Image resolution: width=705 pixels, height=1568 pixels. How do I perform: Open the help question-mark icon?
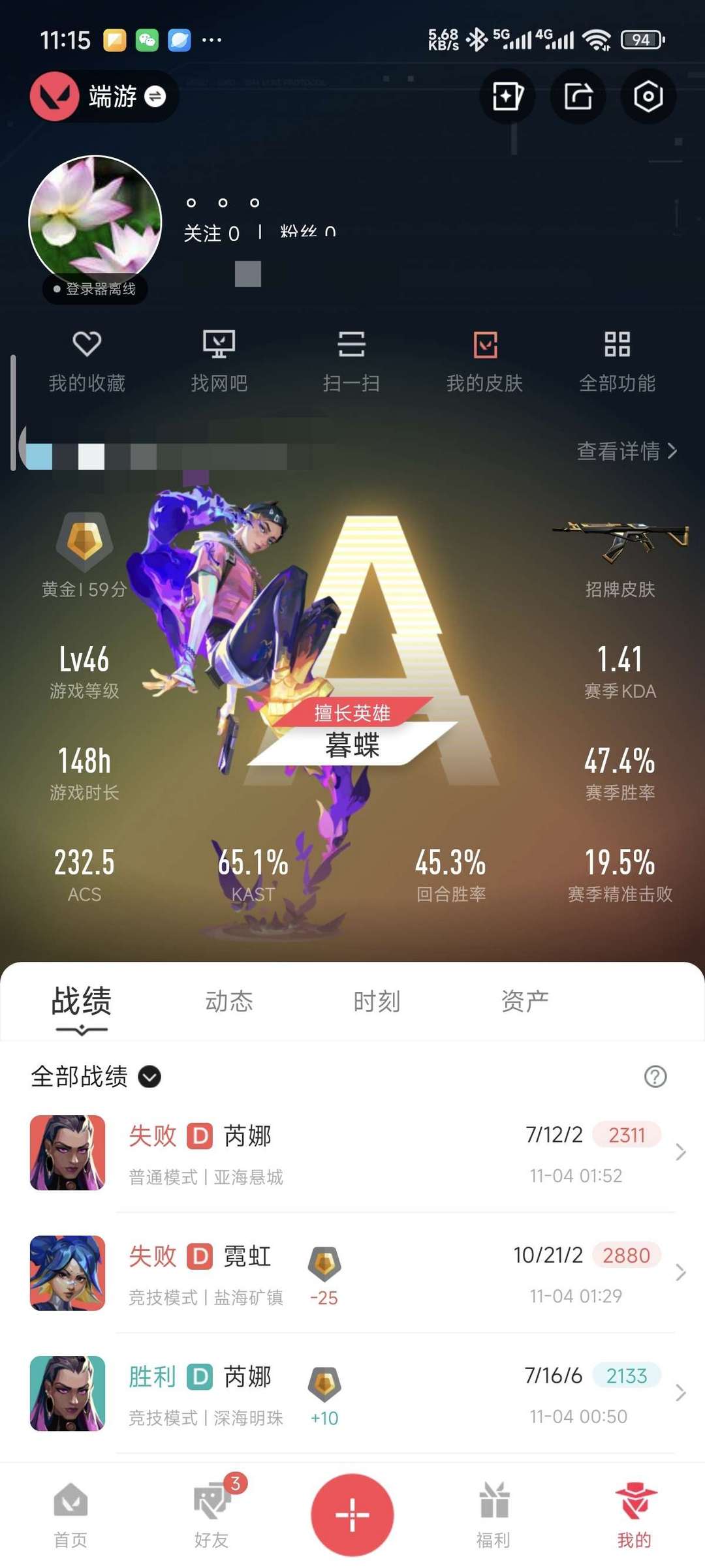[x=655, y=1077]
